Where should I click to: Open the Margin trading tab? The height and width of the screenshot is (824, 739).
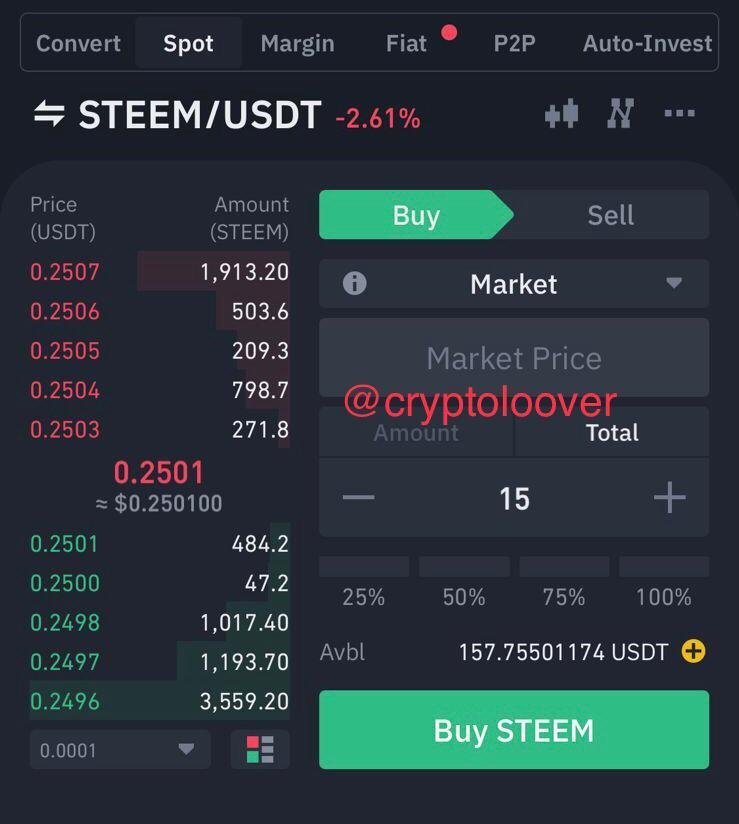click(x=297, y=44)
